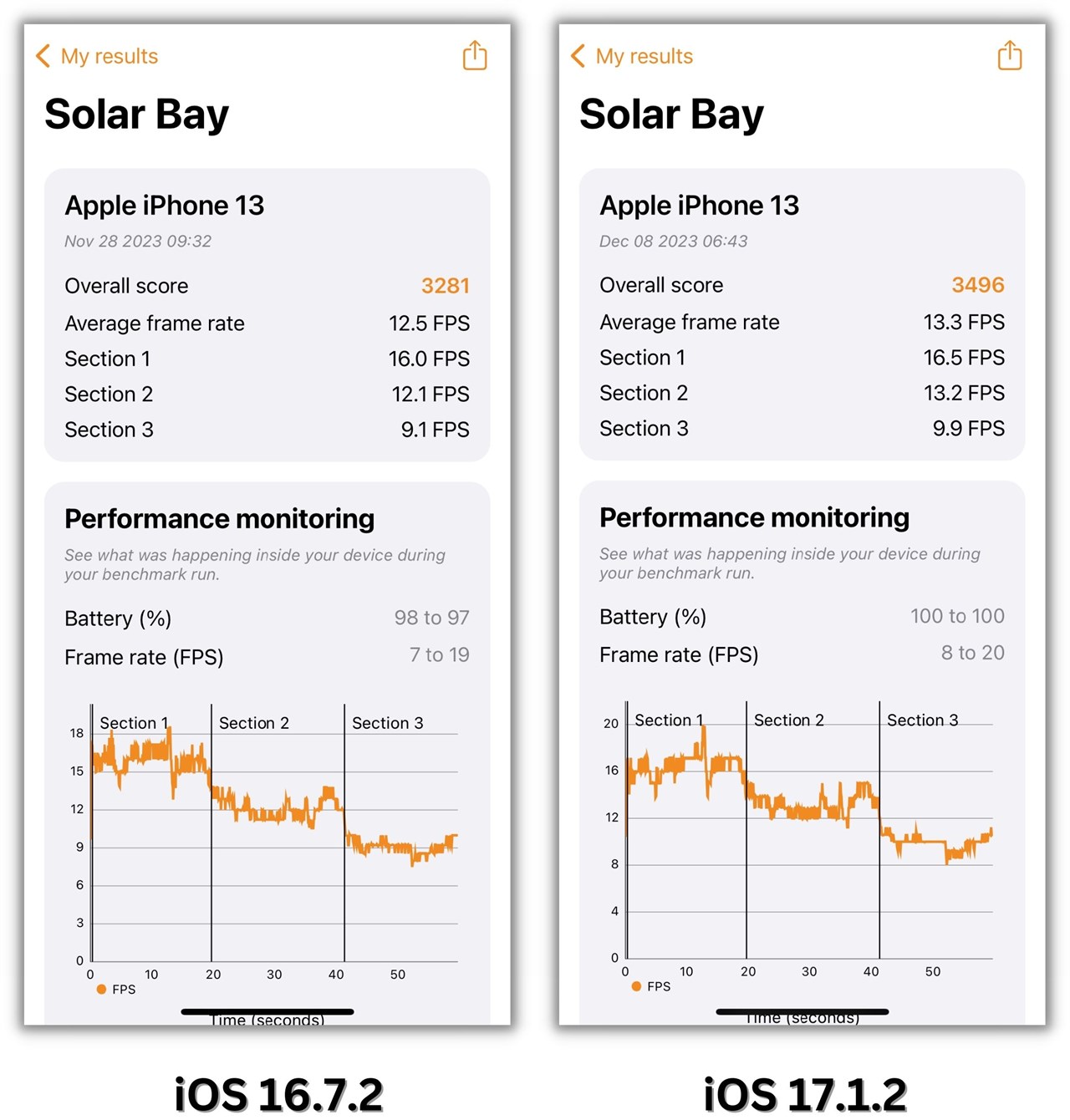Screen dimensions: 1070x1120
Task: Select the Overall score row showing 3281
Action: pyautogui.click(x=267, y=285)
